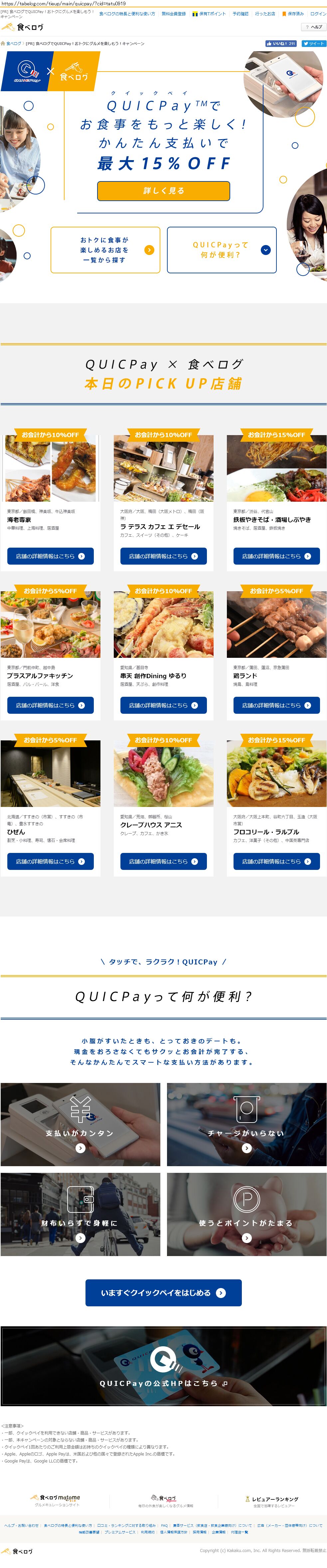Expand QUICPayって何が便利？ section
Viewport: 327px width, 1568px height.
(x=222, y=250)
